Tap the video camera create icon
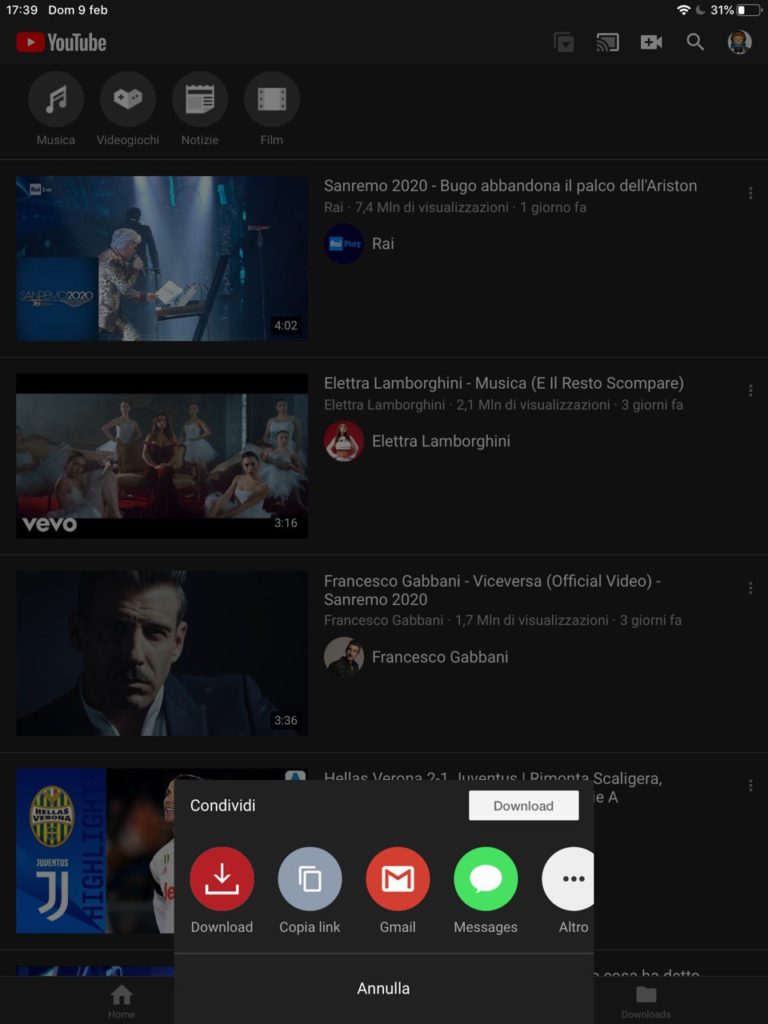This screenshot has width=768, height=1024. coord(651,42)
